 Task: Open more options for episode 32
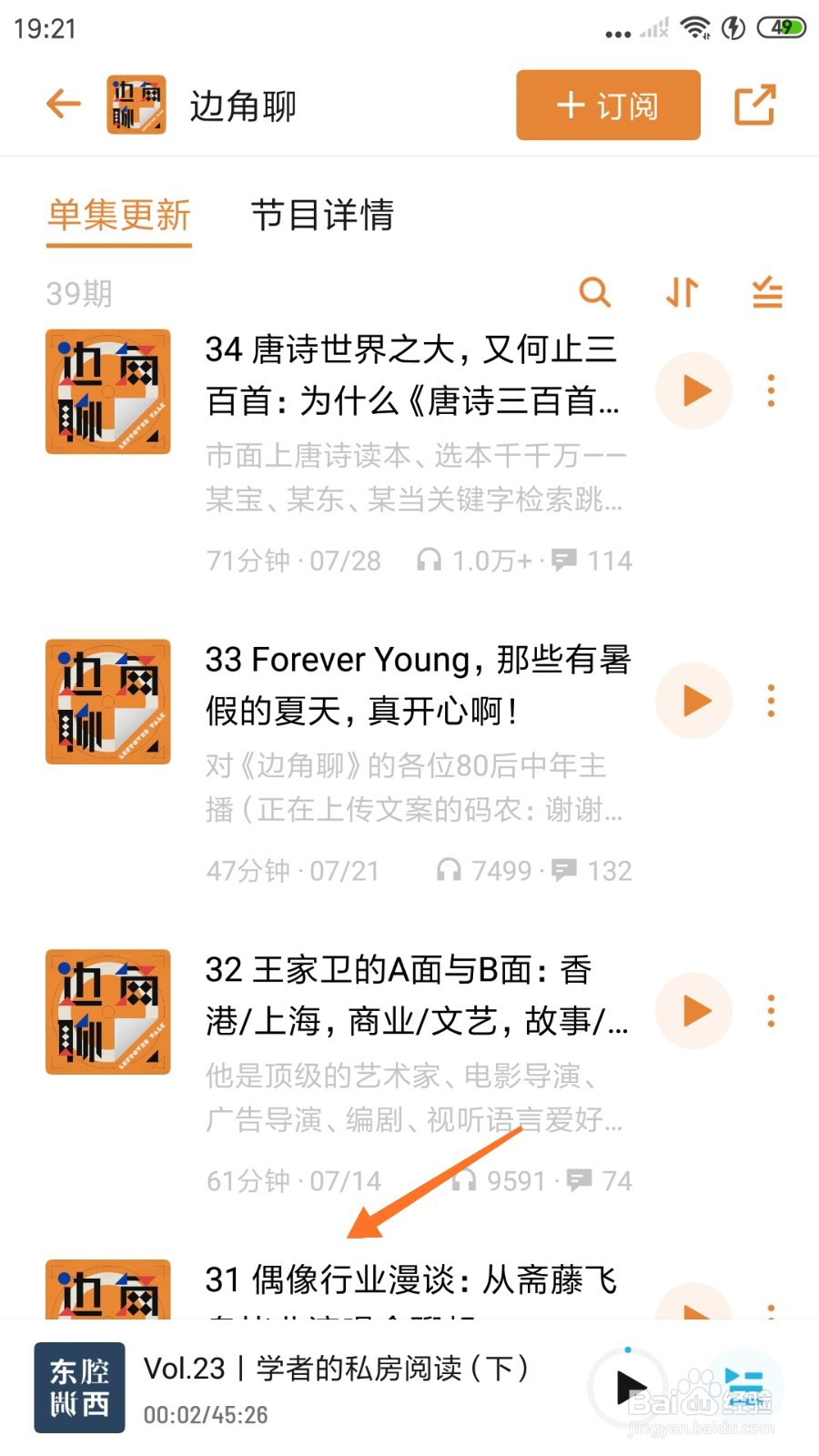[771, 1010]
